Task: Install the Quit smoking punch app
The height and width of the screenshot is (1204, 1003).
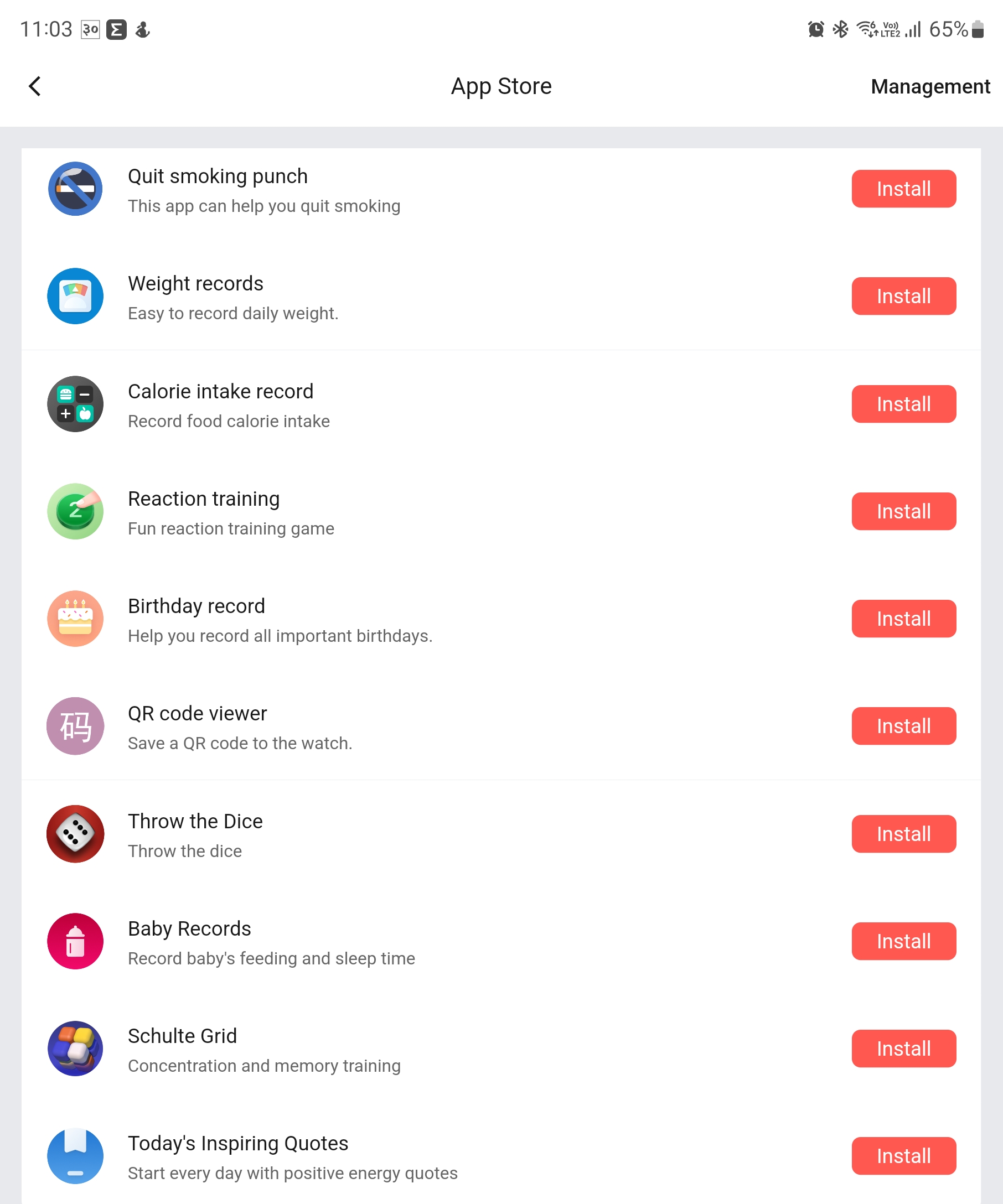Action: point(903,189)
